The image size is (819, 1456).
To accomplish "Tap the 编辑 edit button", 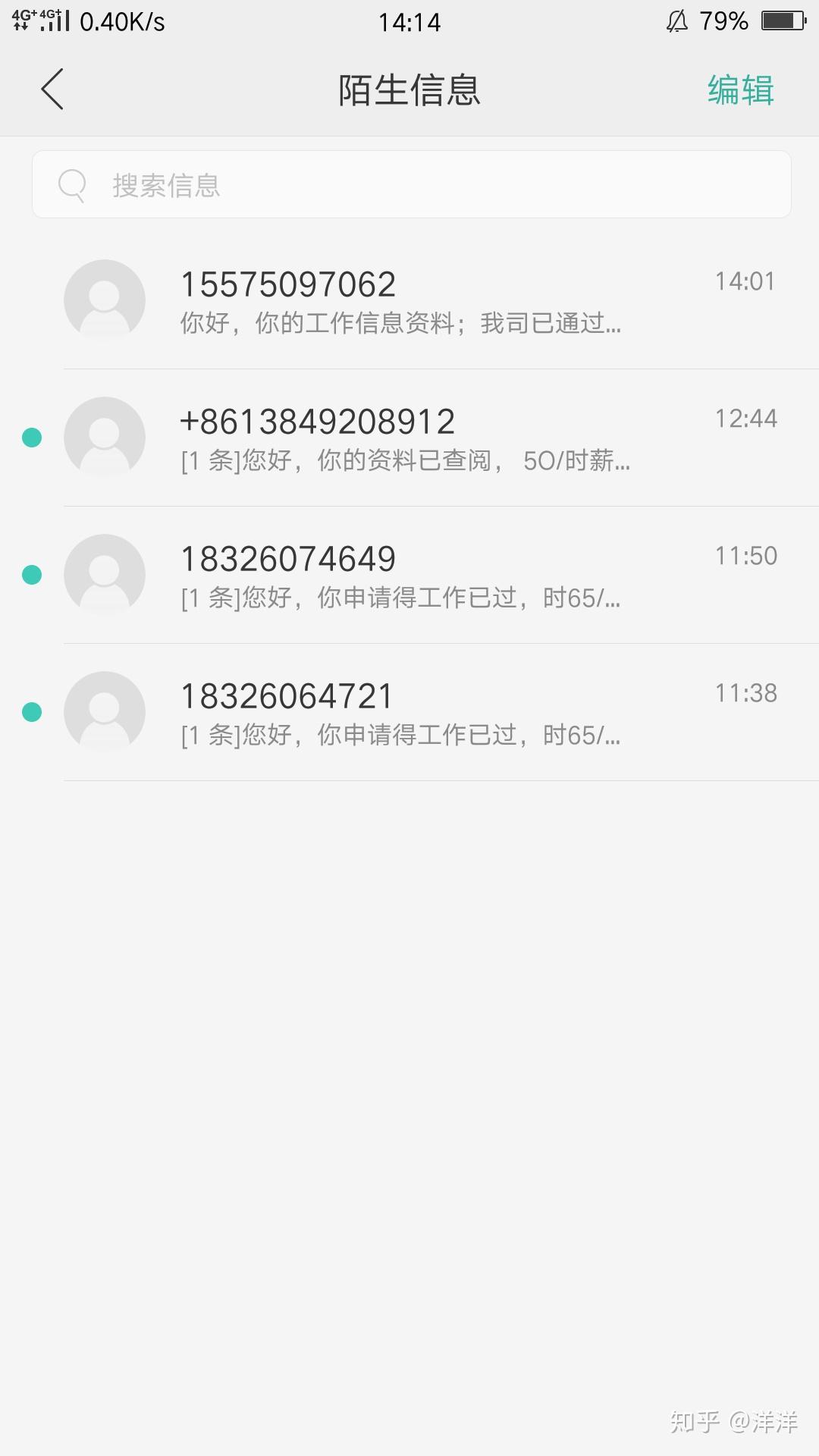I will (x=740, y=90).
